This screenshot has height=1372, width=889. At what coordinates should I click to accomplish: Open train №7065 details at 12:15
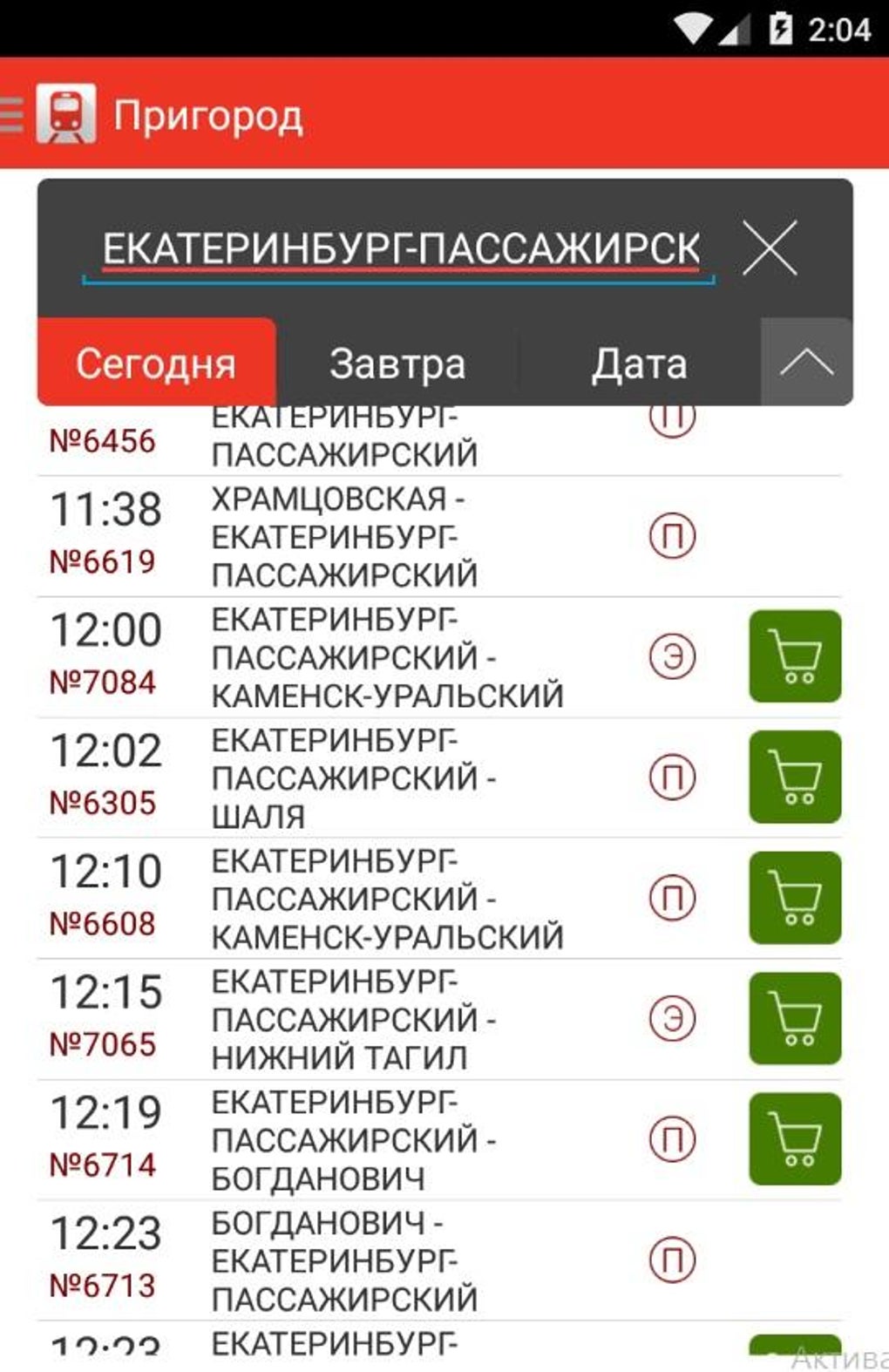pyautogui.click(x=392, y=1019)
